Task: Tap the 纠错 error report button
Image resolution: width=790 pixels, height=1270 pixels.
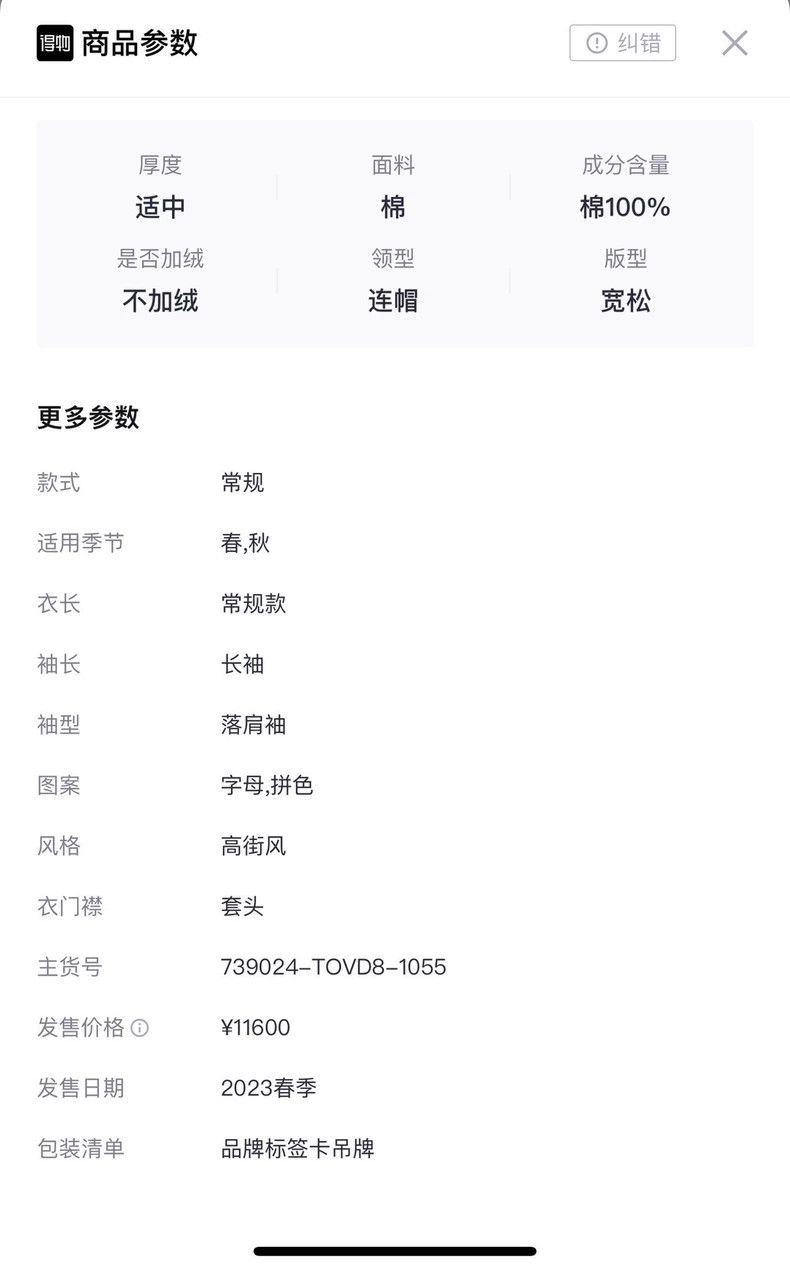Action: (x=622, y=43)
